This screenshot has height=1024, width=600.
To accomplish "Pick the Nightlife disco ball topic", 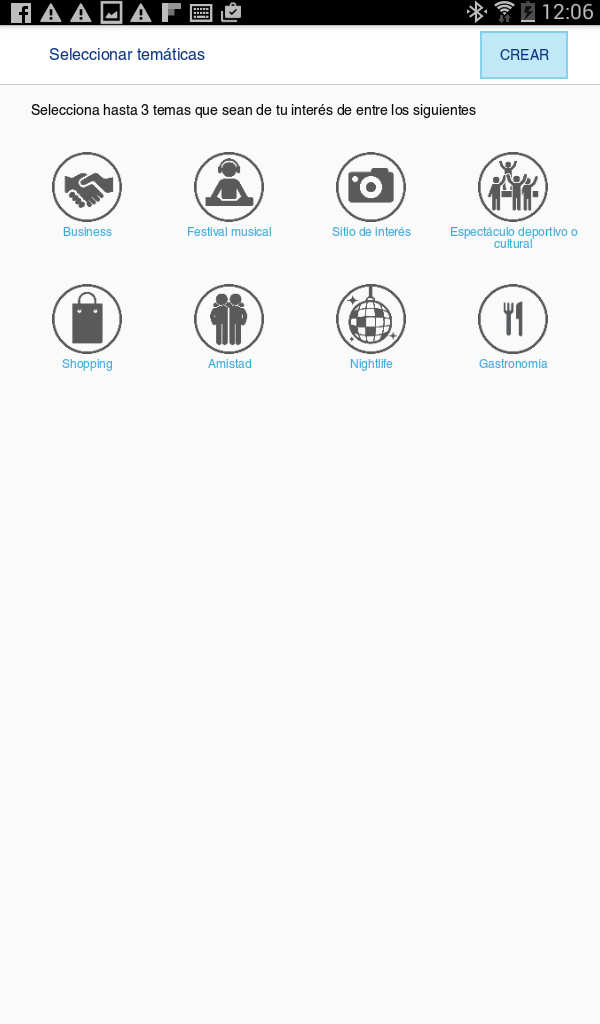I will tap(371, 319).
